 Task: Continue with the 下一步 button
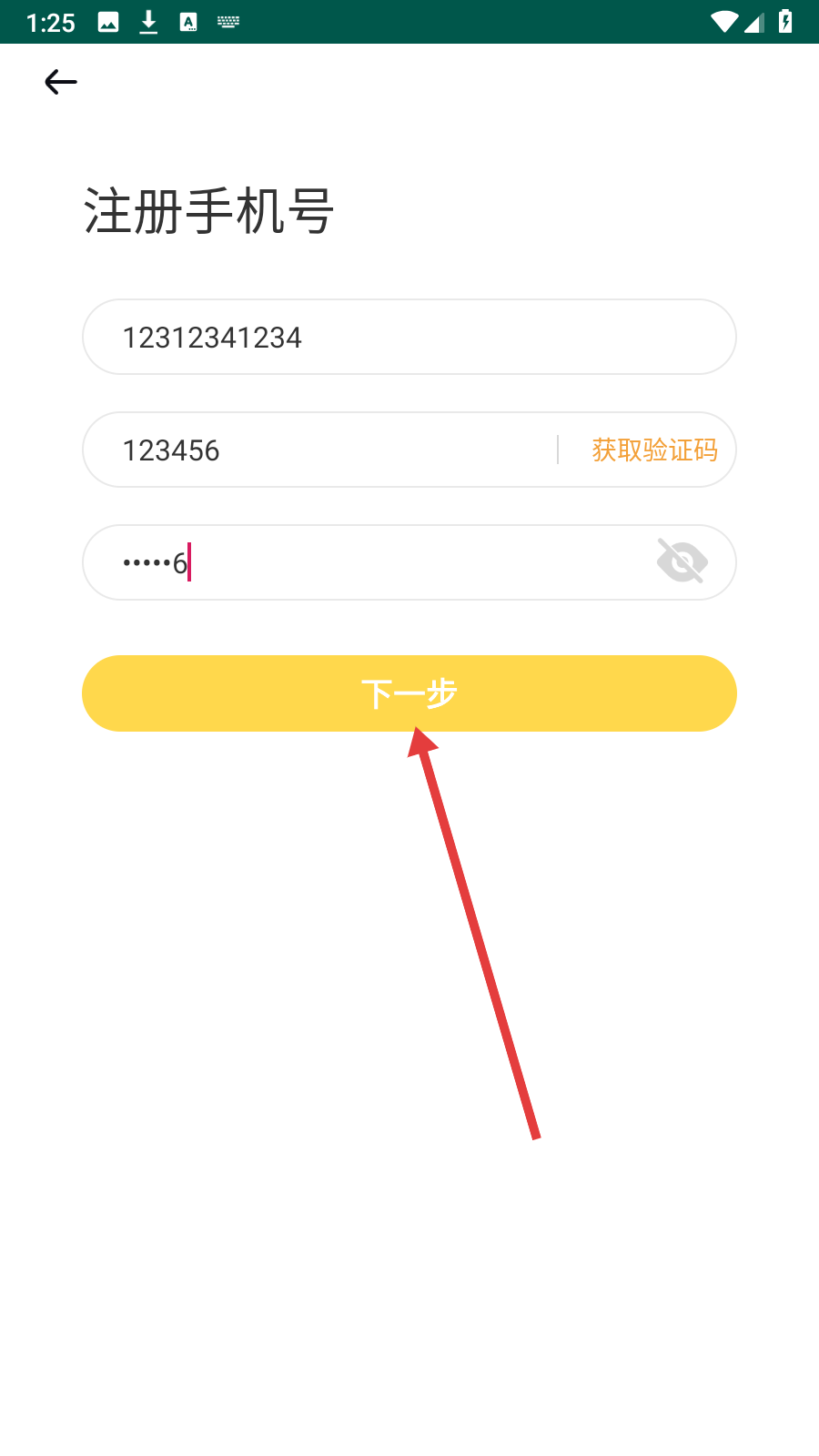pyautogui.click(x=409, y=693)
